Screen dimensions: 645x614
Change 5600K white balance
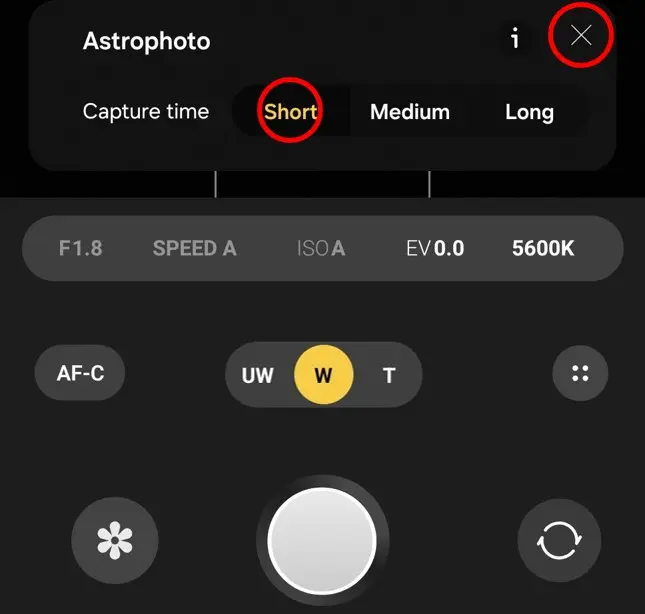point(543,248)
